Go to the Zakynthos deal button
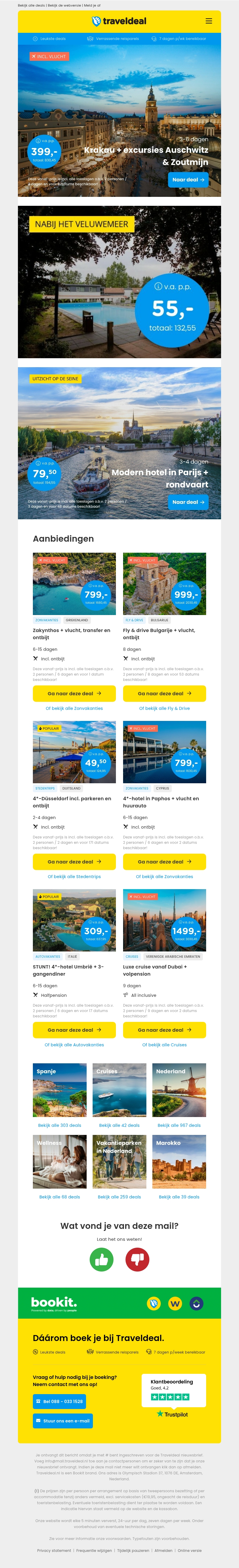 [74, 693]
